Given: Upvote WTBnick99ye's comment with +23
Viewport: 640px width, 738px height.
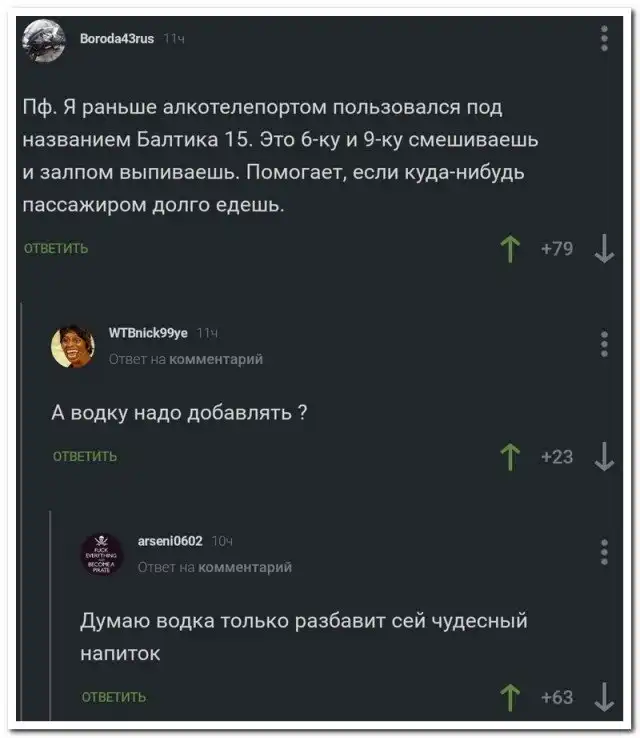Looking at the screenshot, I should click(x=513, y=455).
